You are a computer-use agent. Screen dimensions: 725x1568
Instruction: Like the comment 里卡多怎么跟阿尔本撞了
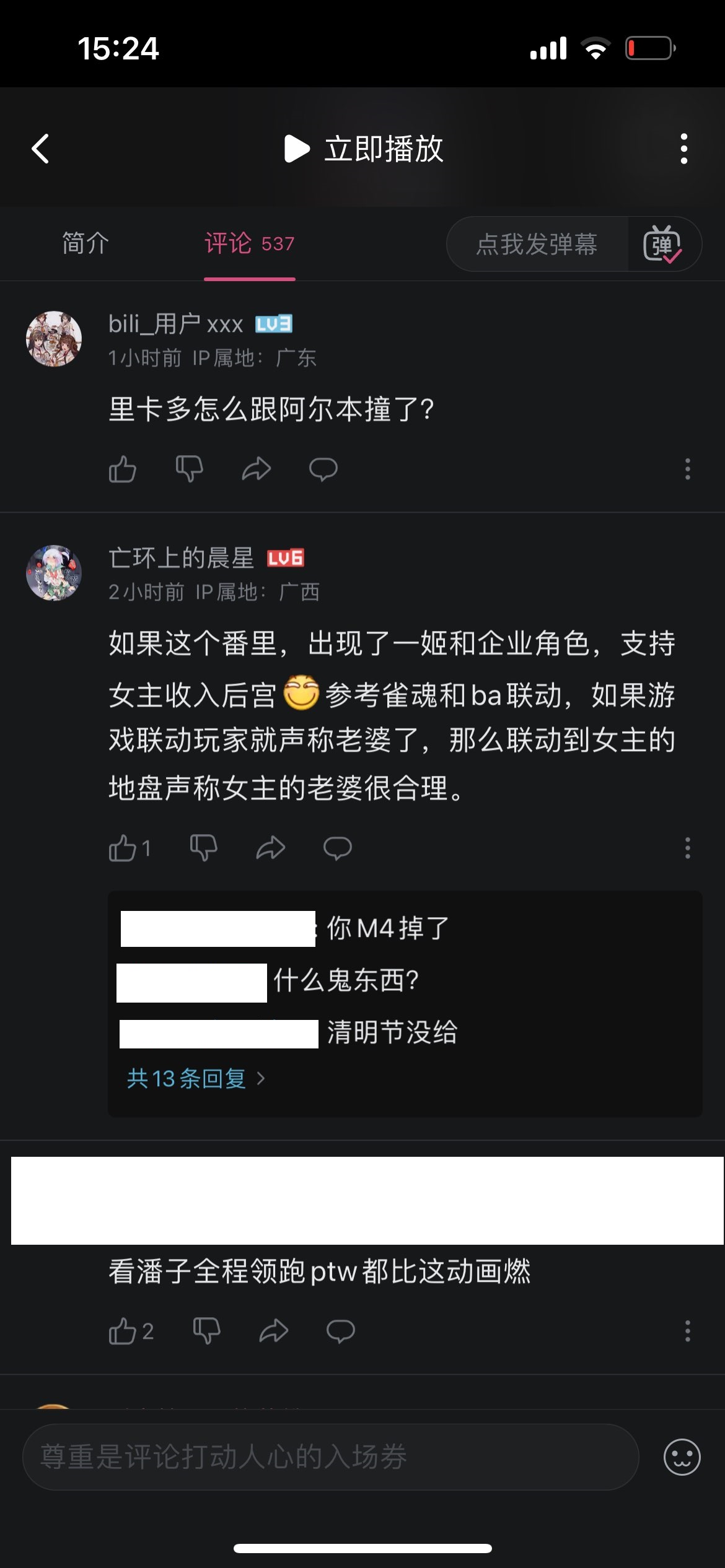[x=123, y=469]
